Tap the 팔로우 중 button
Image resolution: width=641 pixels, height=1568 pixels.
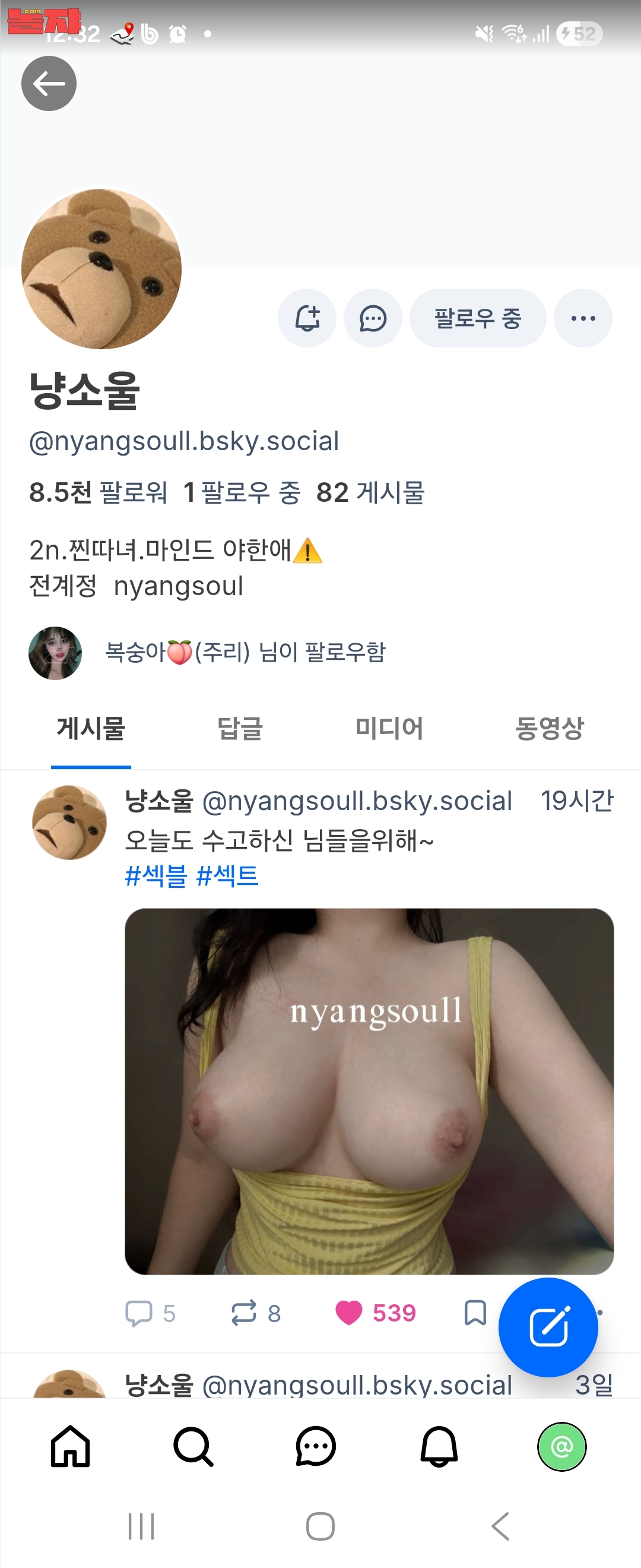click(x=477, y=318)
